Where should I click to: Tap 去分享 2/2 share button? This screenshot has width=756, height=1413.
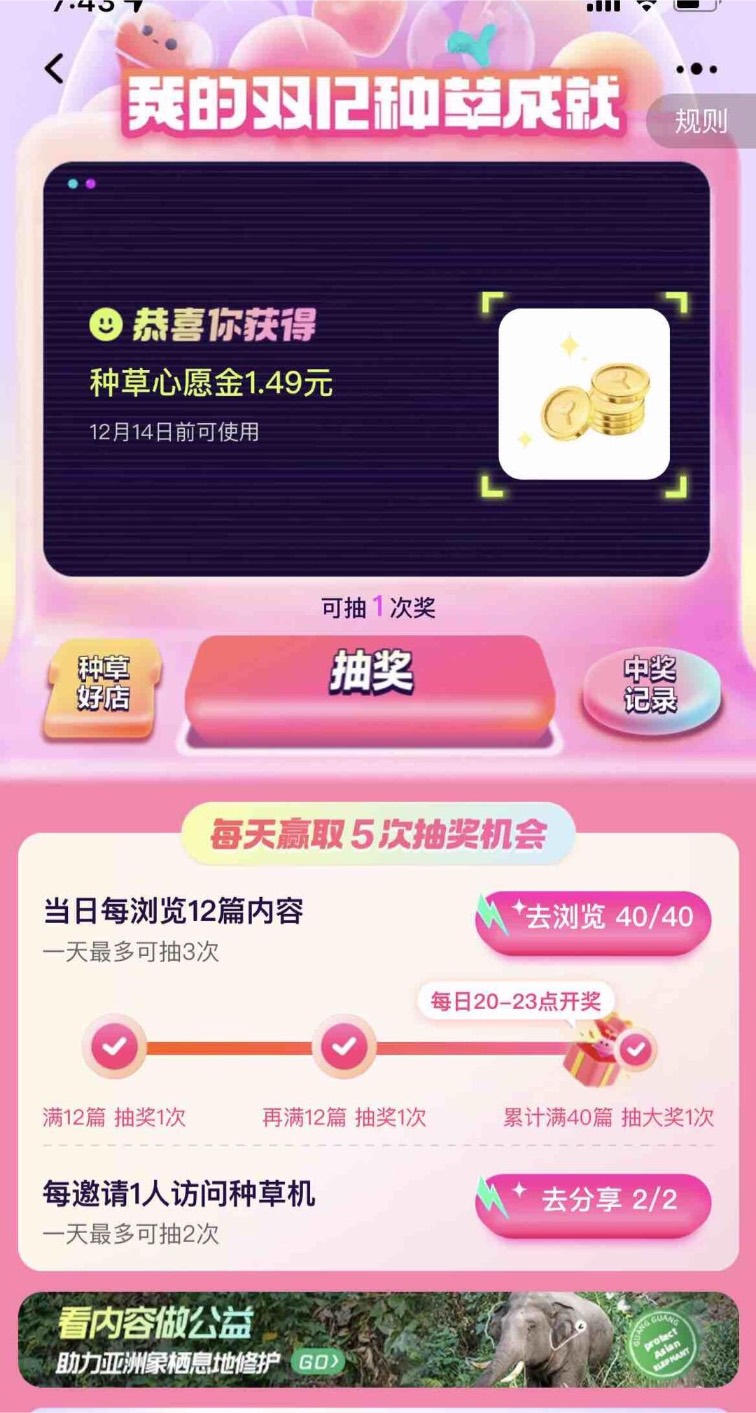[x=593, y=1200]
